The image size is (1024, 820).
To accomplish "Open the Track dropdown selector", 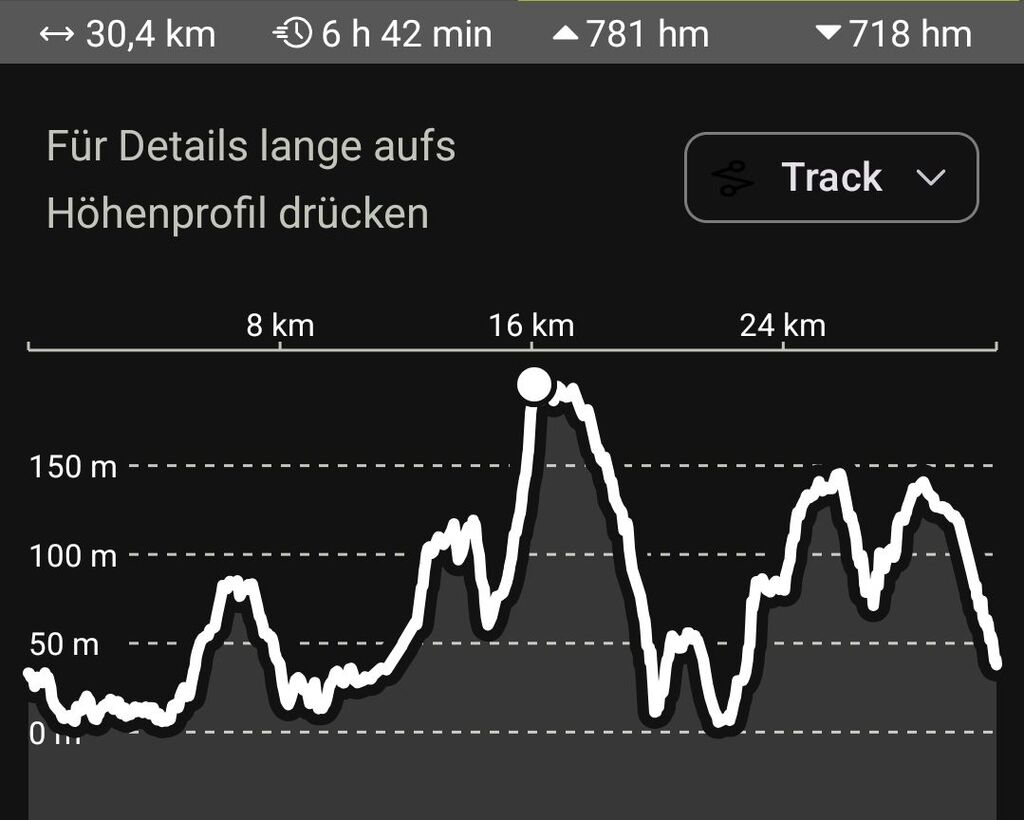I will click(831, 178).
